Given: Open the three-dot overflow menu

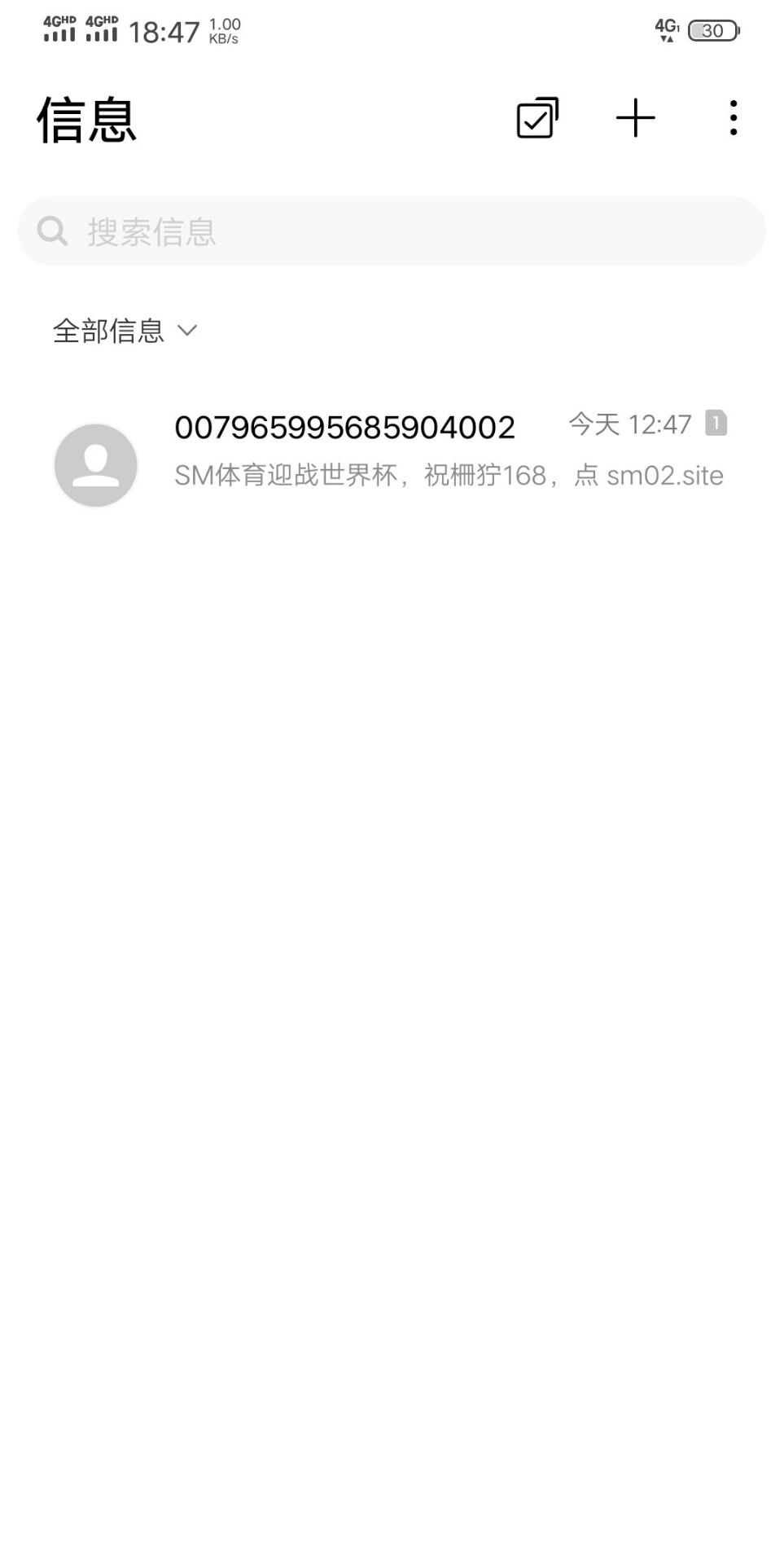Looking at the screenshot, I should [734, 118].
